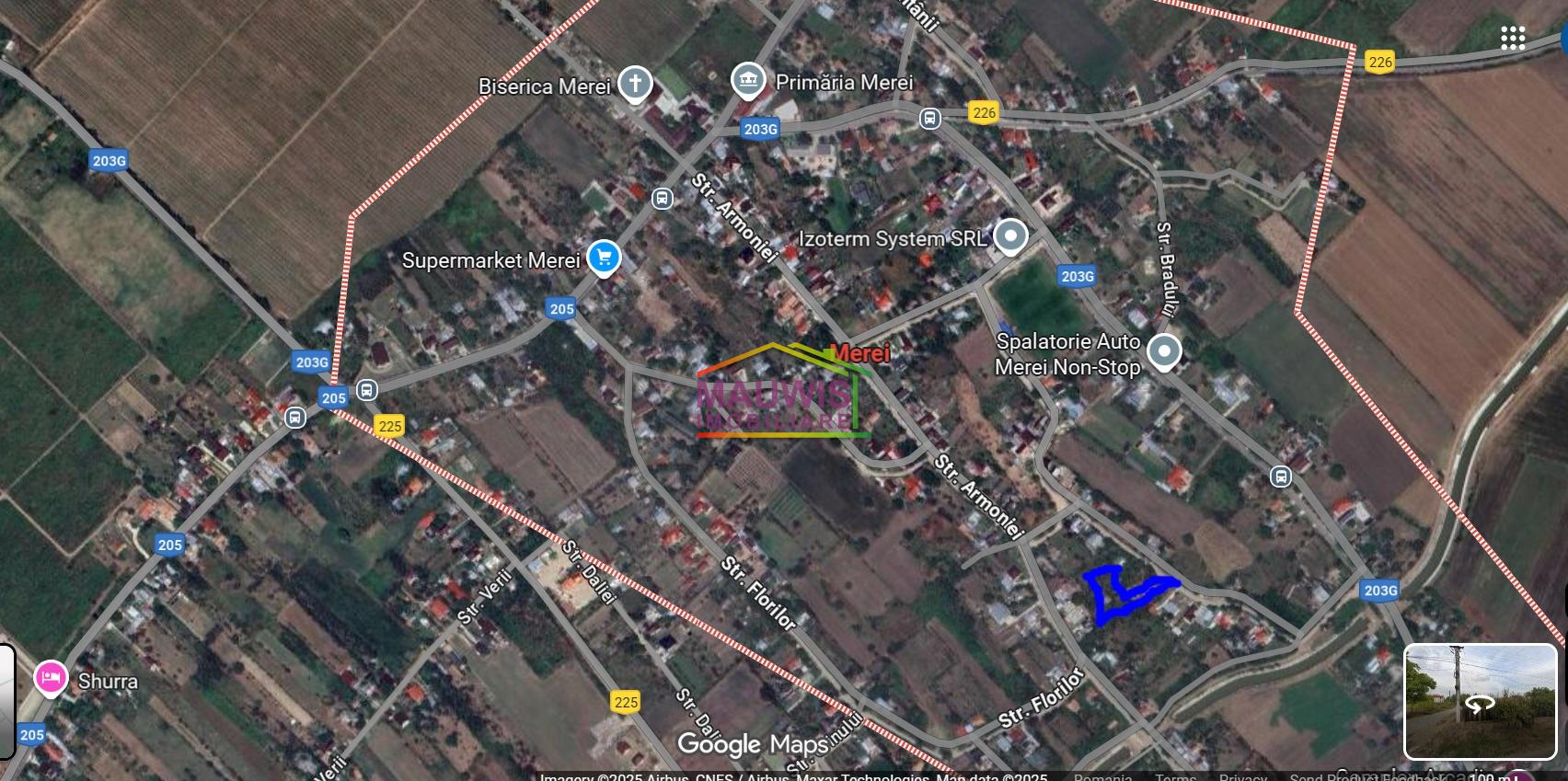Screen dimensions: 1568x781
Task: Open the Primăria Merei place marker
Action: (748, 81)
